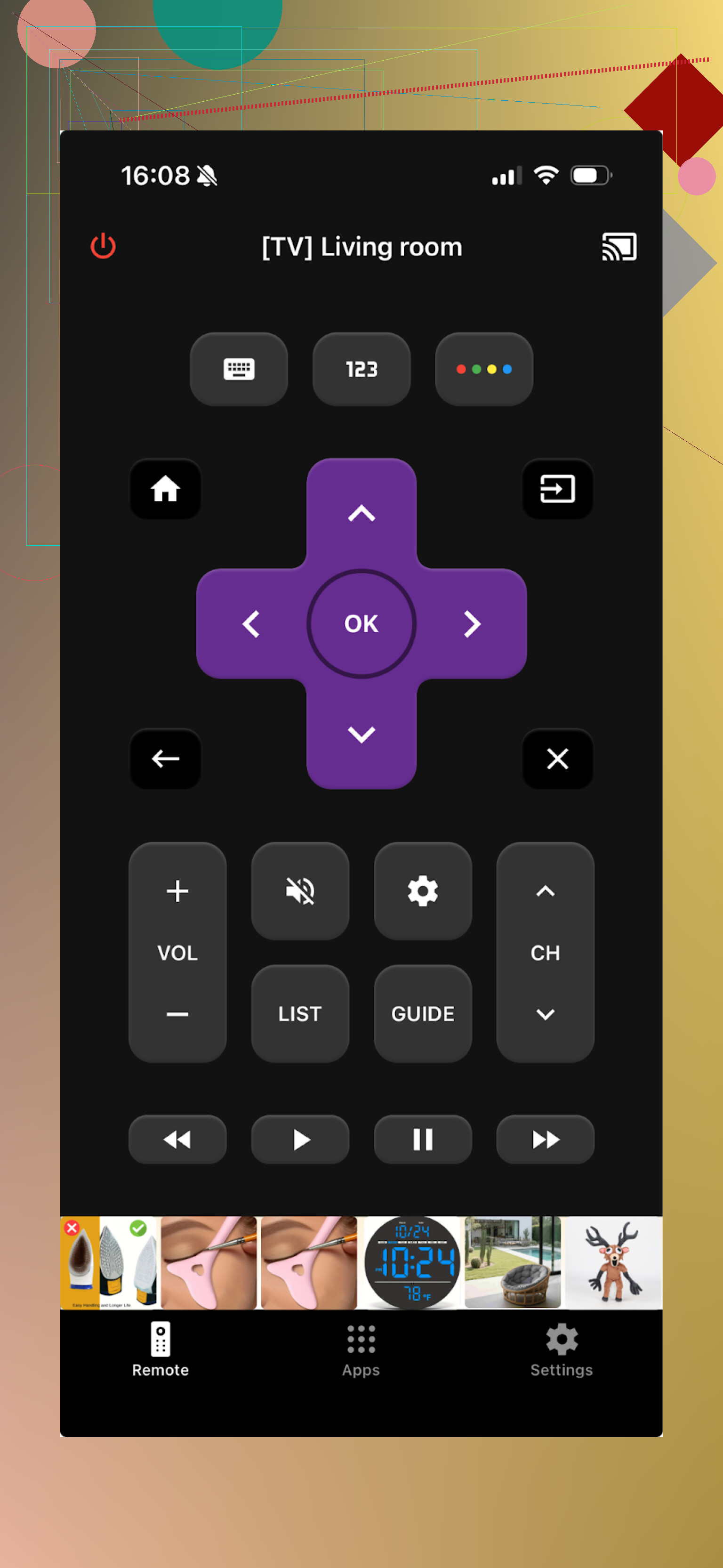The image size is (723, 1568).
Task: Open the 123 number pad
Action: 361,369
